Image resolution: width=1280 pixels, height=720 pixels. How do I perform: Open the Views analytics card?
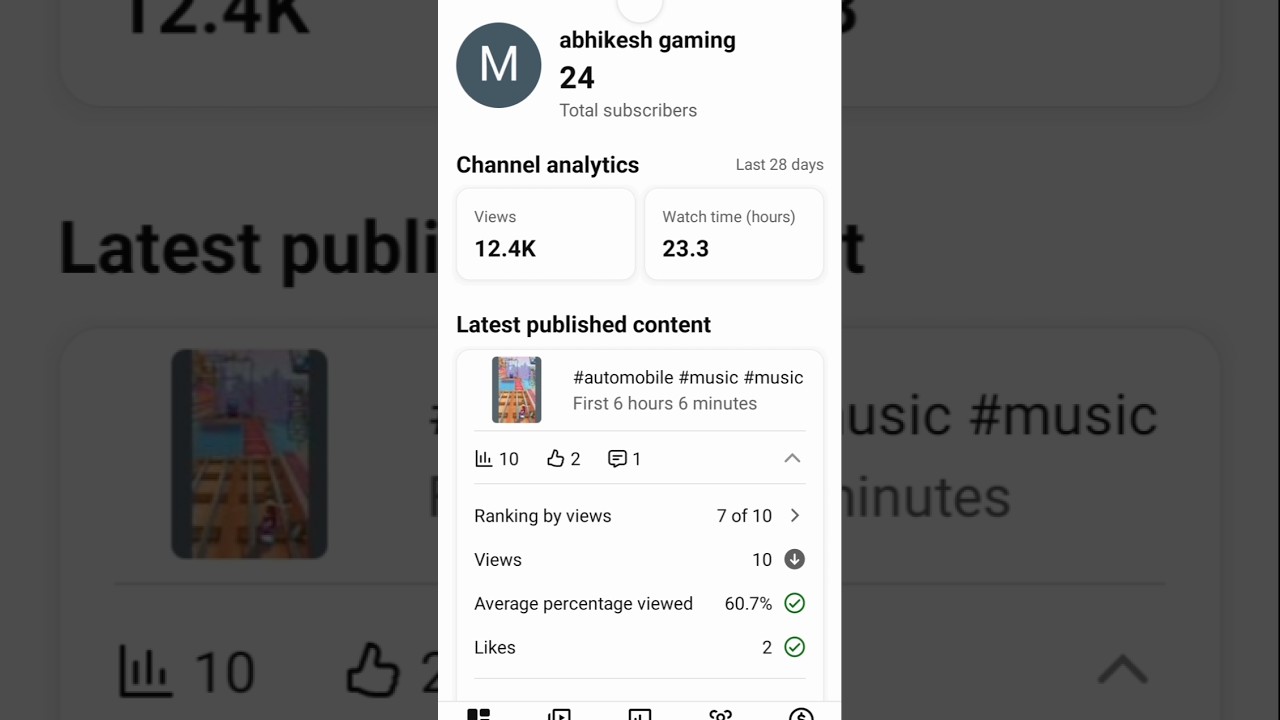click(x=546, y=234)
